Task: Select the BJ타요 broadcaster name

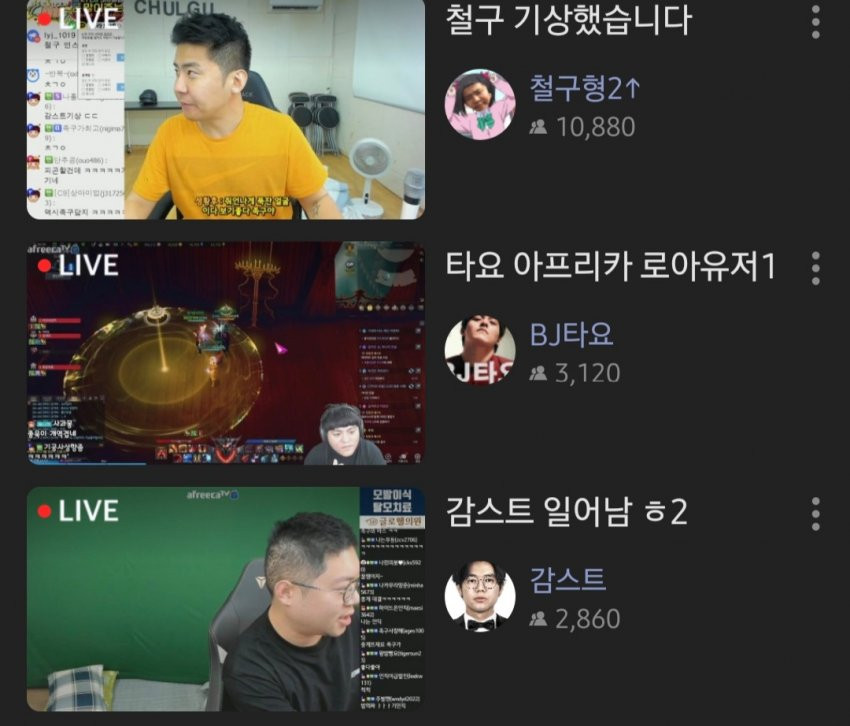Action: click(571, 334)
